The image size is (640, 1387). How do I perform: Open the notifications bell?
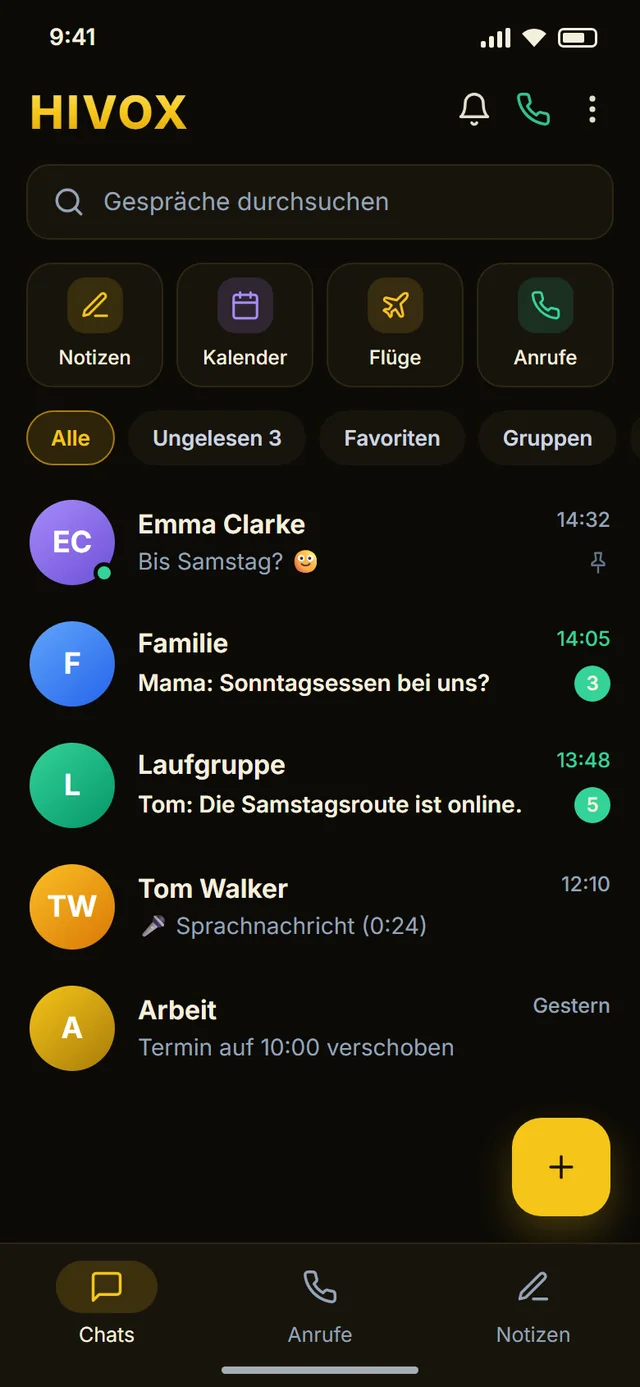(x=474, y=110)
